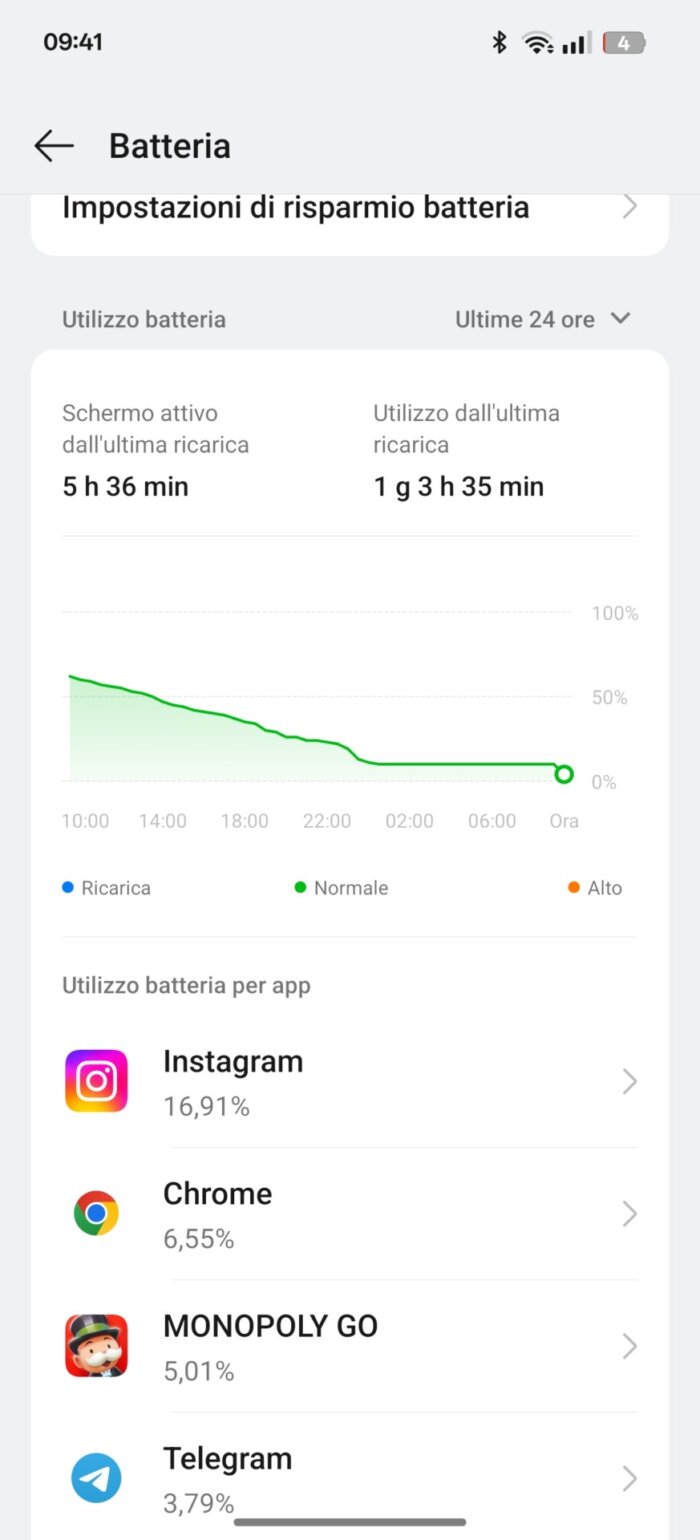The height and width of the screenshot is (1540, 700).
Task: Go back from the Batteria screen
Action: [x=54, y=146]
